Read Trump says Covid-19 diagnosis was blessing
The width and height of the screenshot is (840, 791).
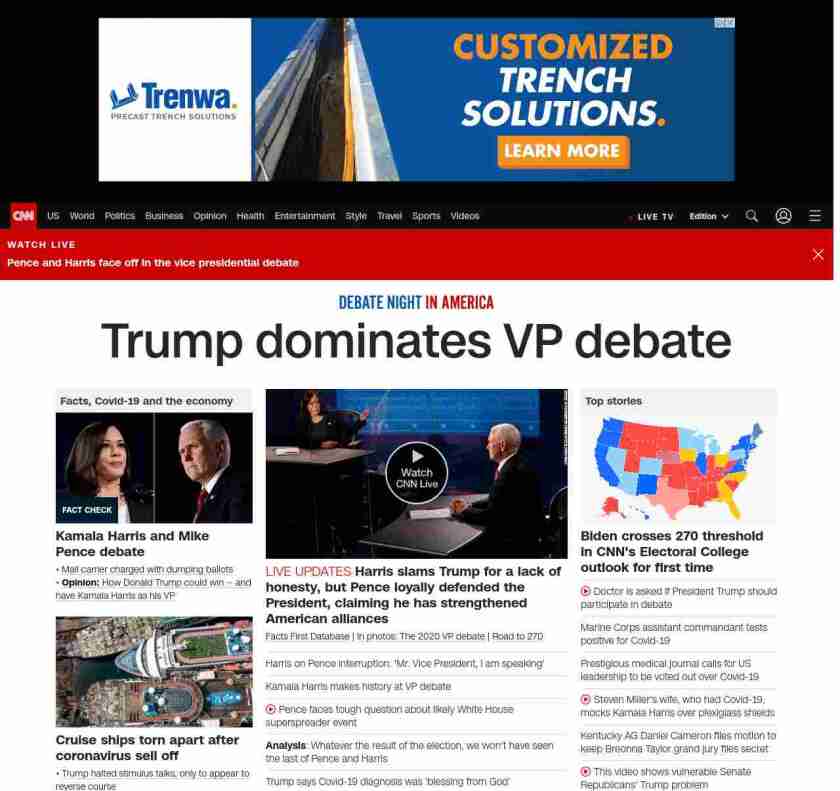pos(387,781)
